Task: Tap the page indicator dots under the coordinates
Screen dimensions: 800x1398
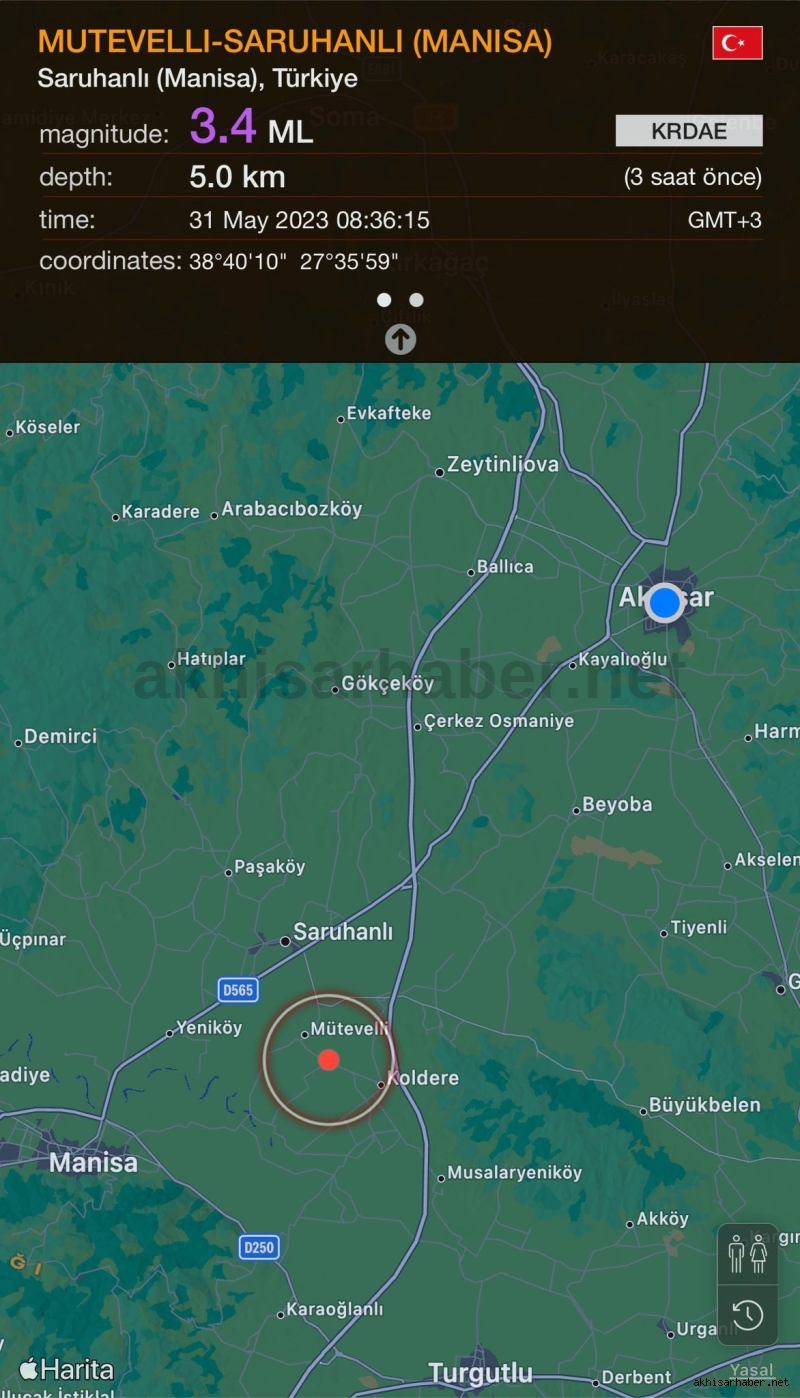Action: pyautogui.click(x=400, y=299)
